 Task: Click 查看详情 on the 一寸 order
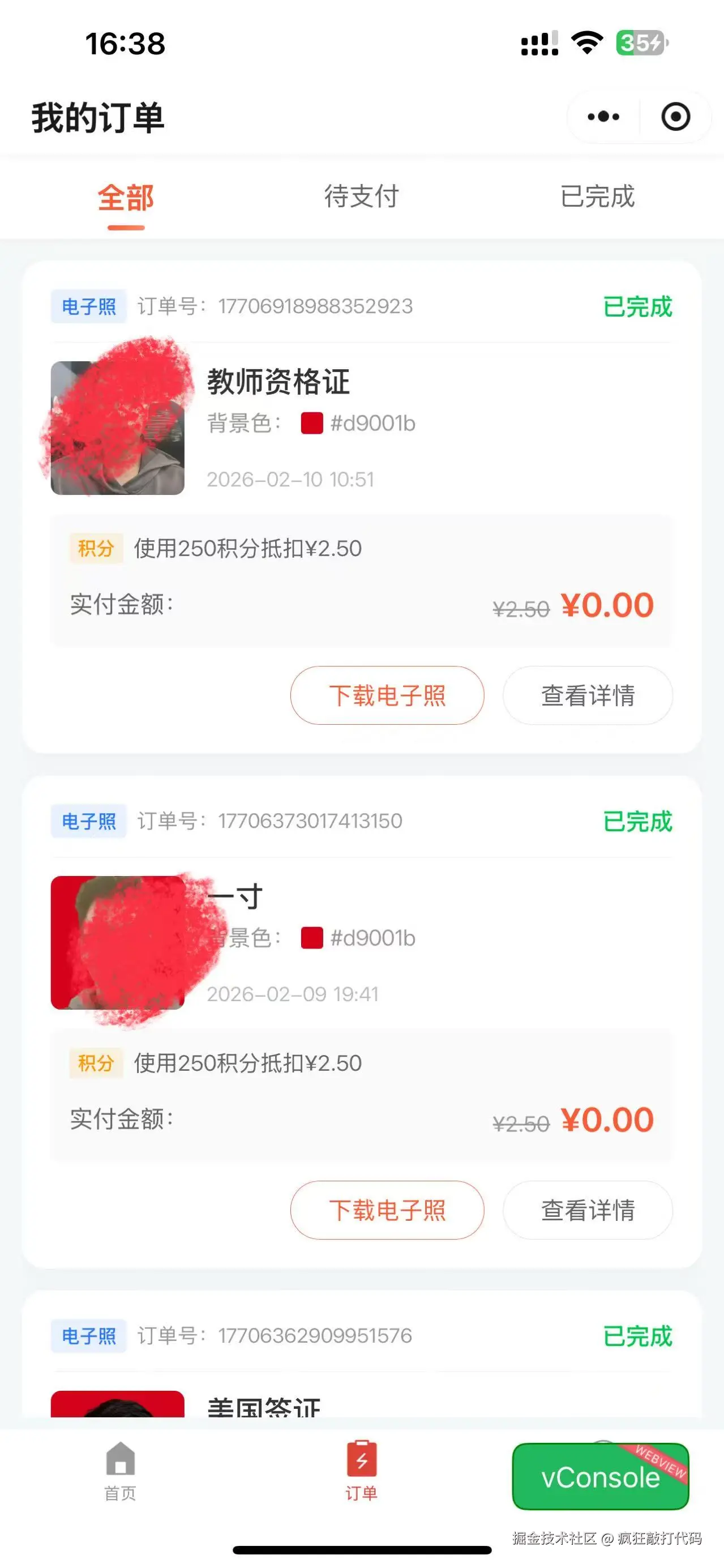point(587,1211)
